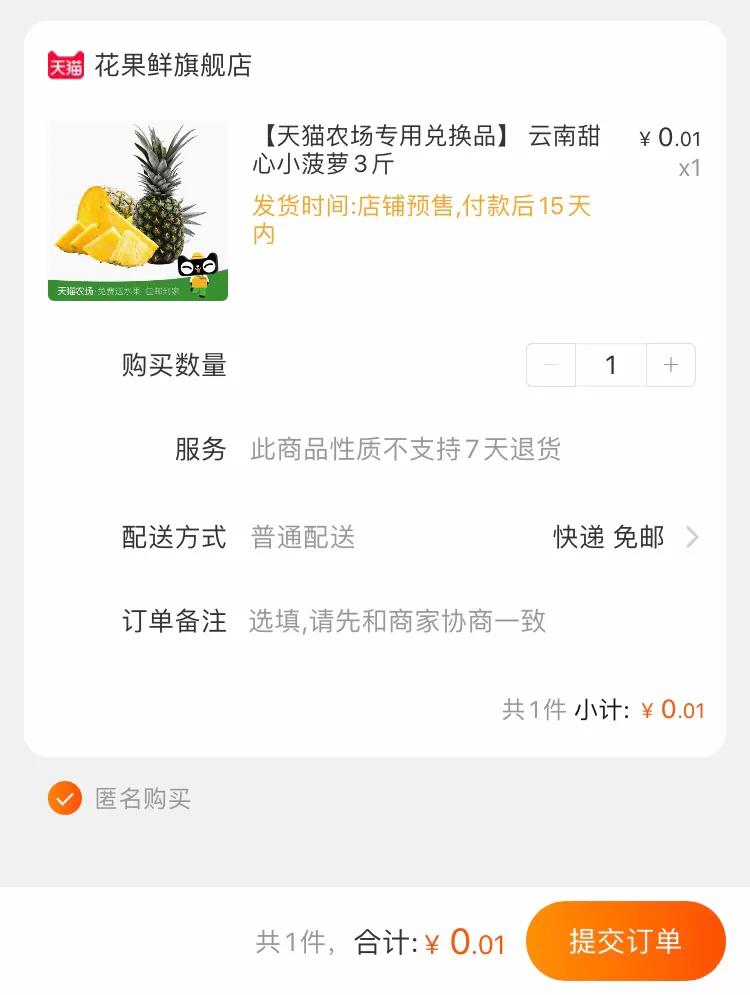
Task: Click the quantity field showing 1
Action: (610, 365)
